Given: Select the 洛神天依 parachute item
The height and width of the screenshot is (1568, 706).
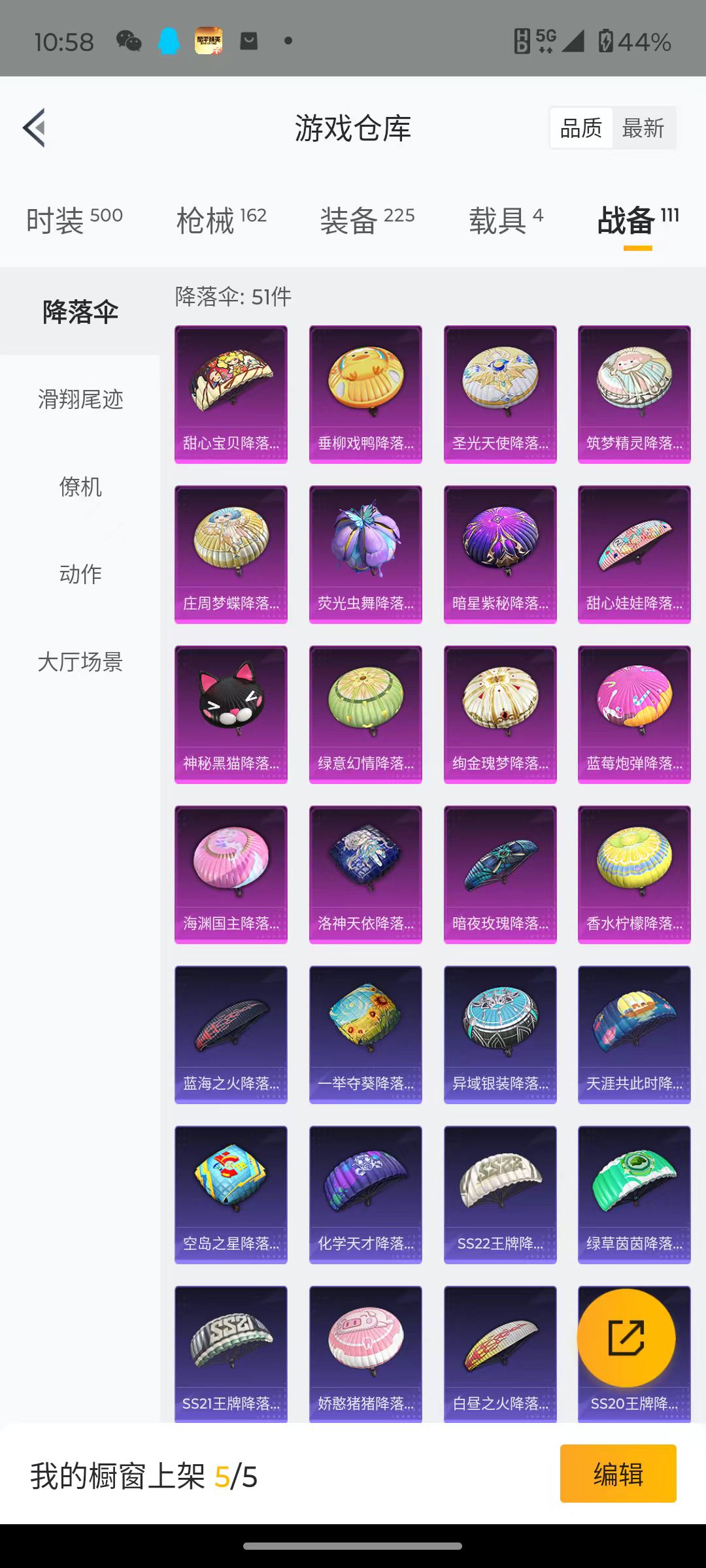Looking at the screenshot, I should [365, 874].
